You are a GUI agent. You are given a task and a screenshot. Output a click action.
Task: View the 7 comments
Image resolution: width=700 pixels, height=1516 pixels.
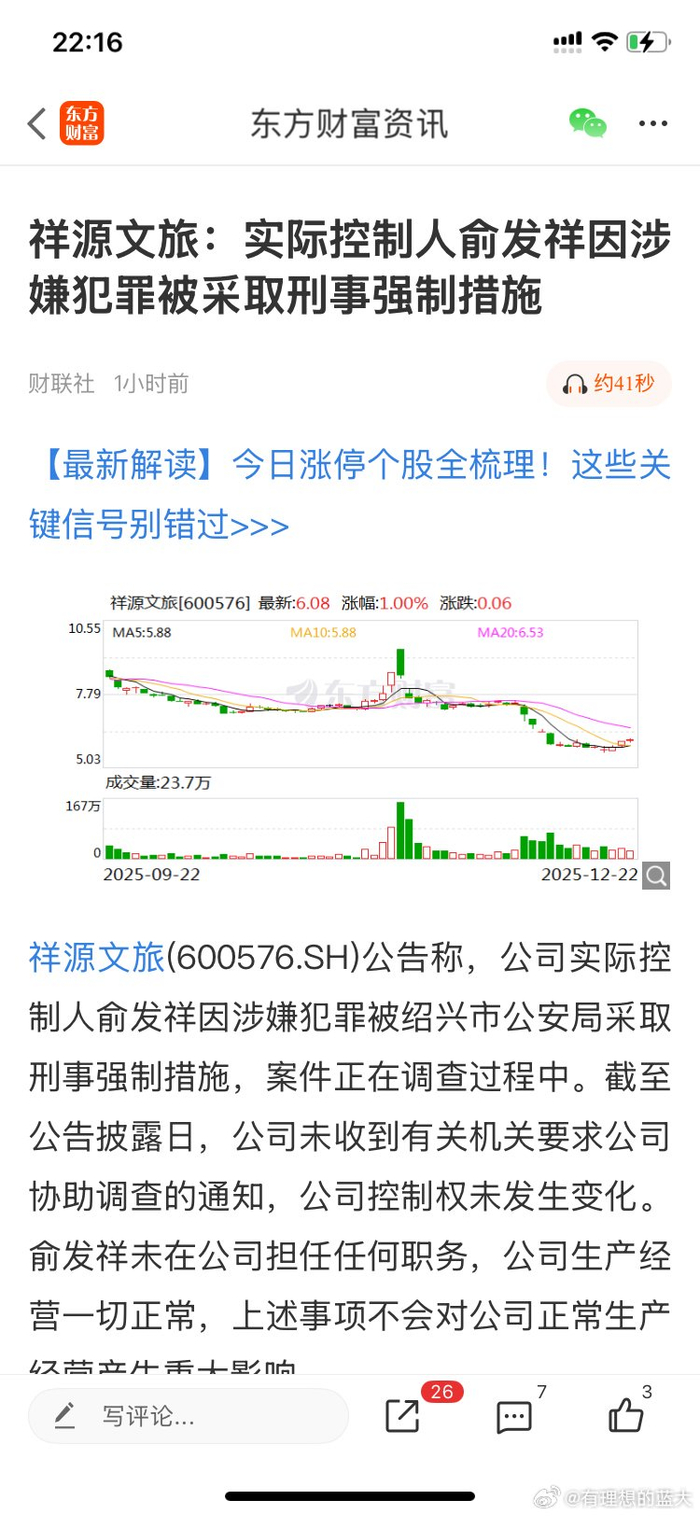point(514,1416)
